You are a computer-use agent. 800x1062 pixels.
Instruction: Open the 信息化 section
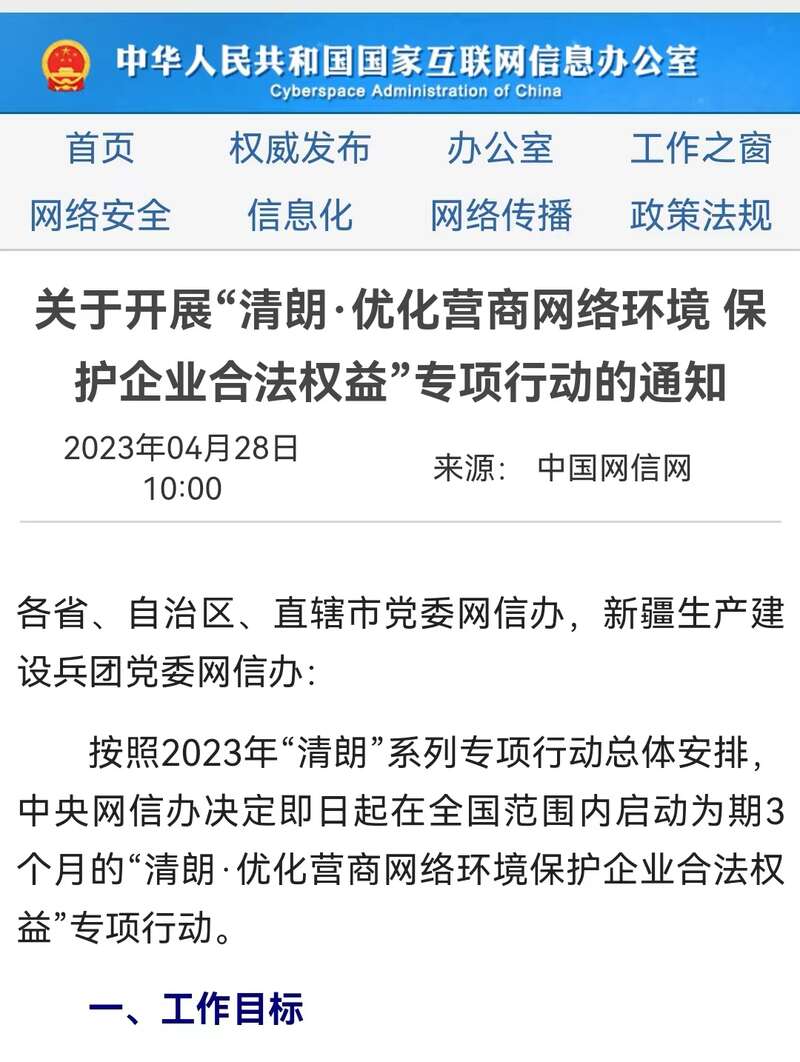click(x=299, y=213)
